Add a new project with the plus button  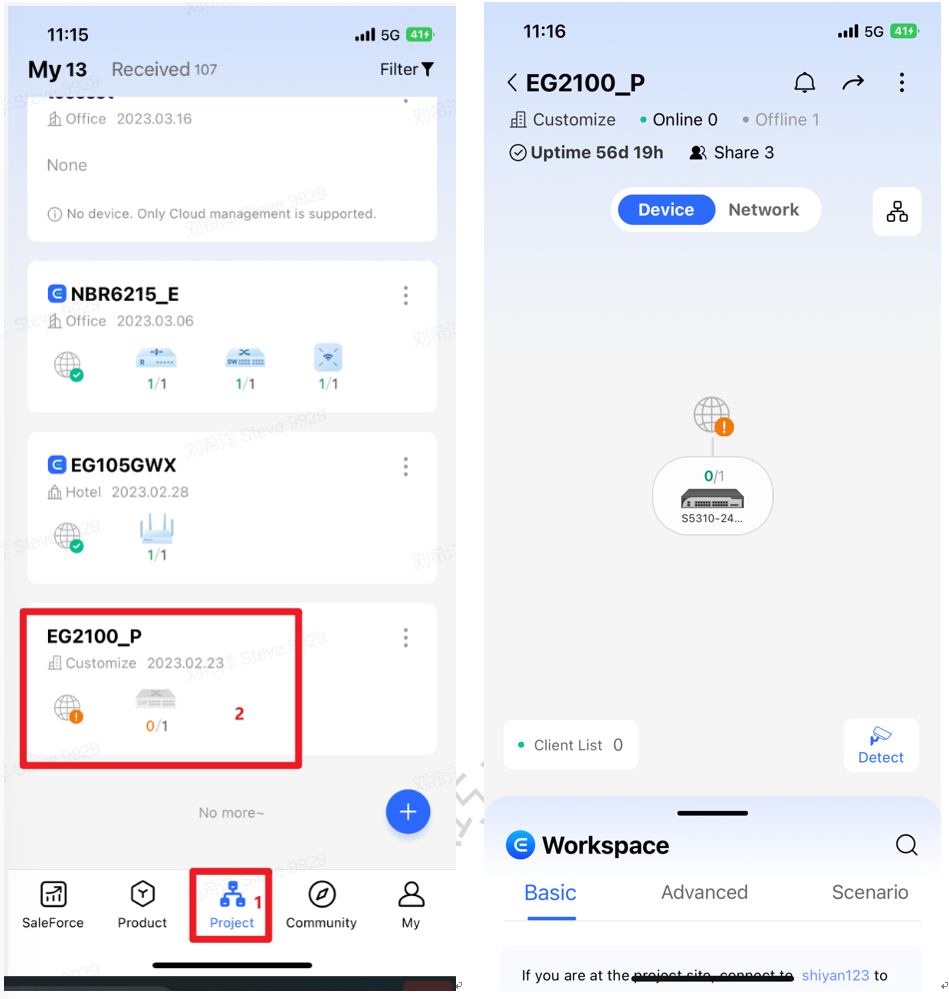(x=408, y=812)
